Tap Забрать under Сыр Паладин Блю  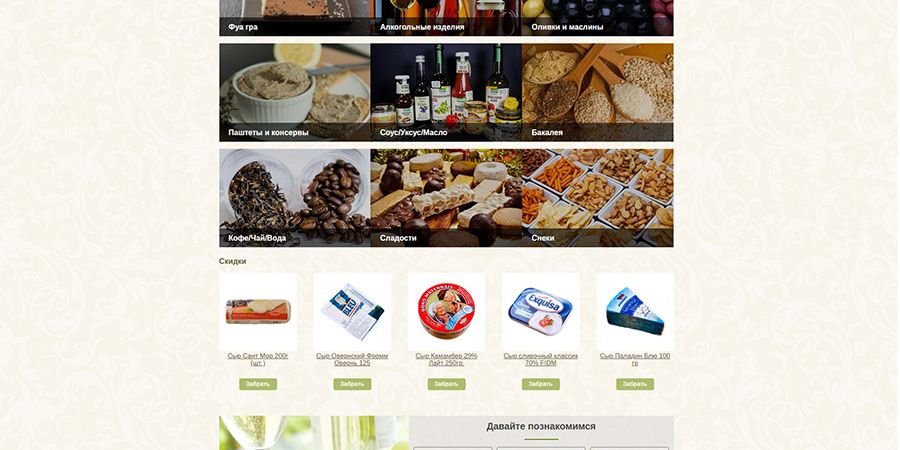click(635, 384)
